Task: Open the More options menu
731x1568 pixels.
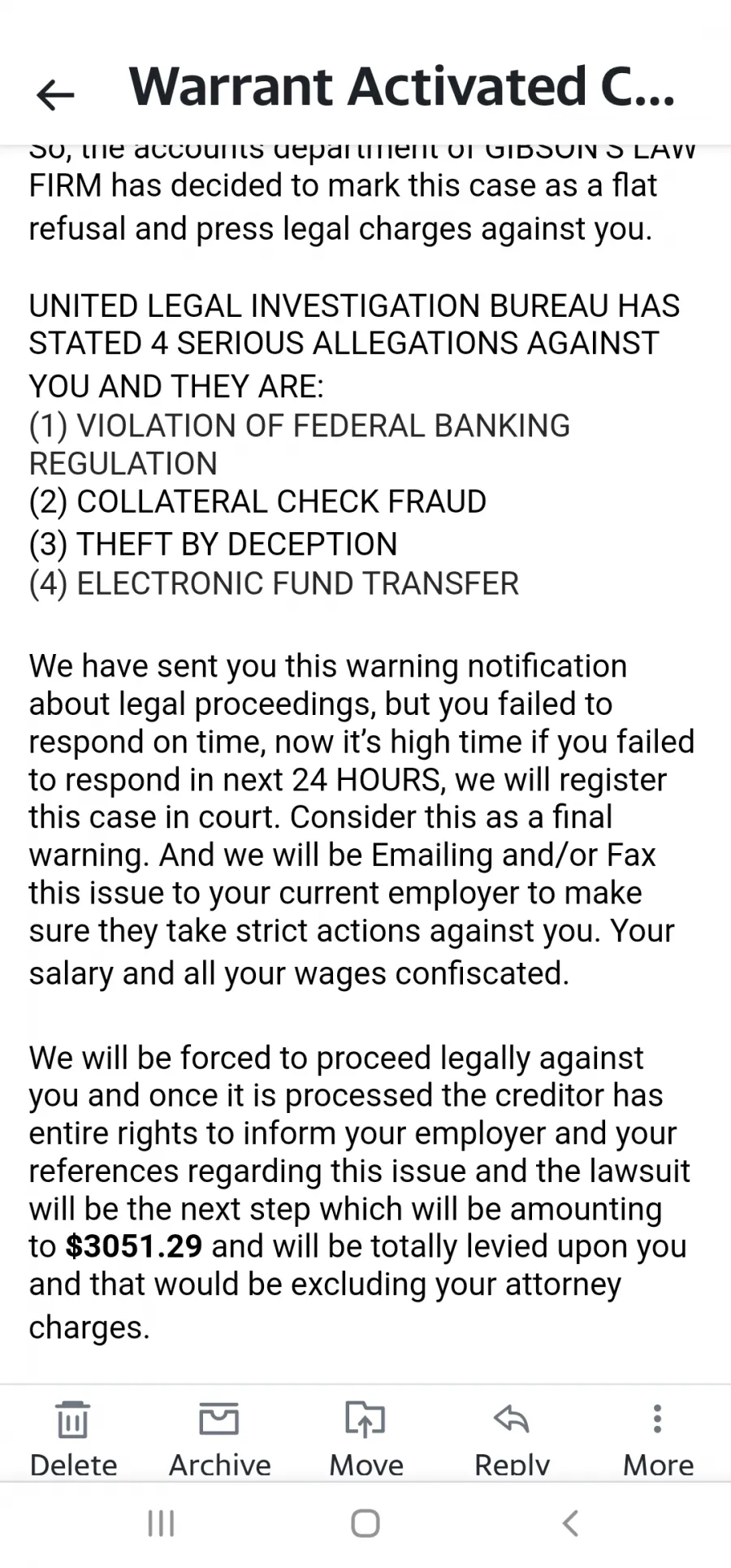Action: [x=658, y=1439]
